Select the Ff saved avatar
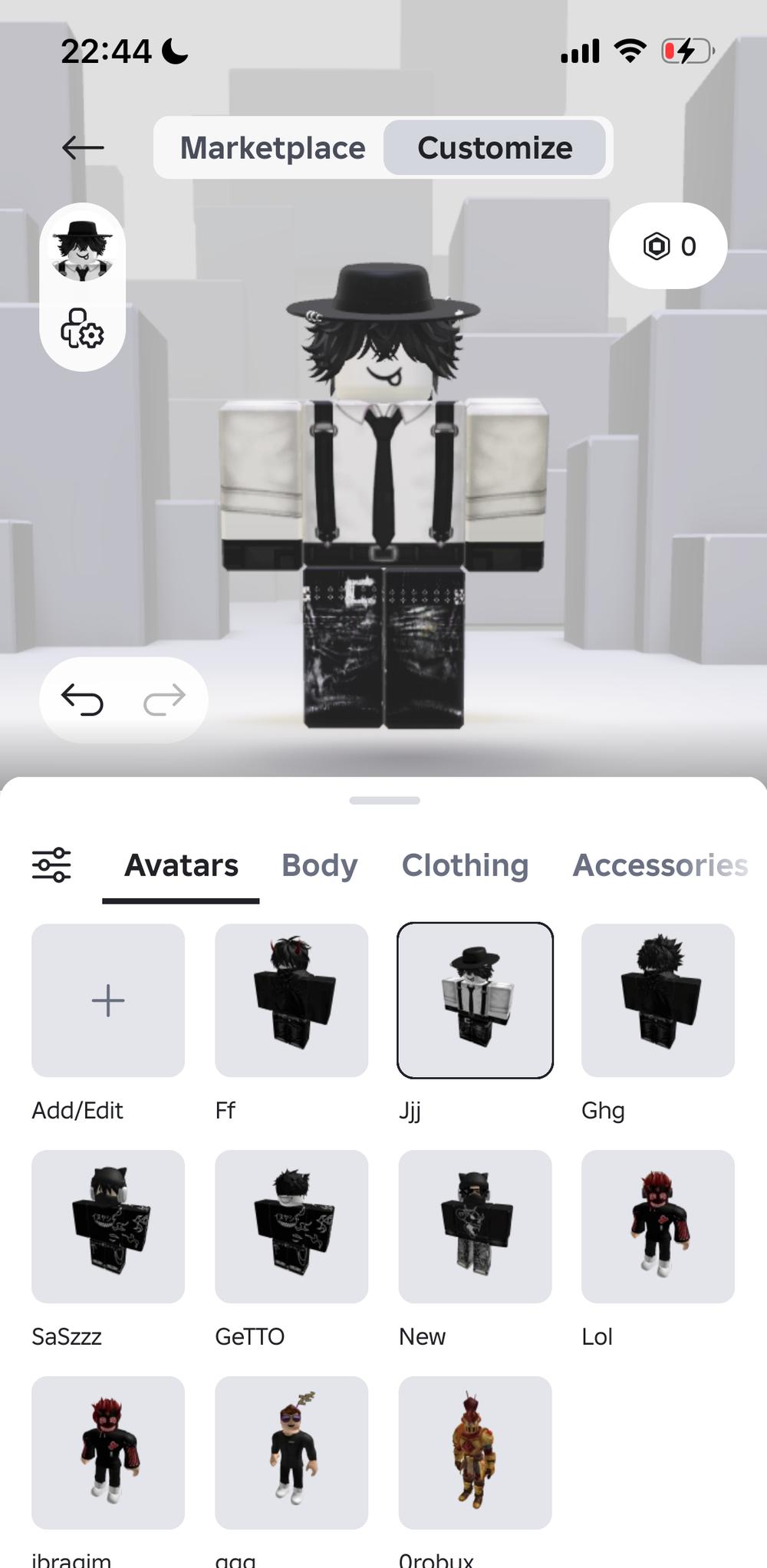This screenshot has height=1568, width=767. pyautogui.click(x=291, y=1000)
